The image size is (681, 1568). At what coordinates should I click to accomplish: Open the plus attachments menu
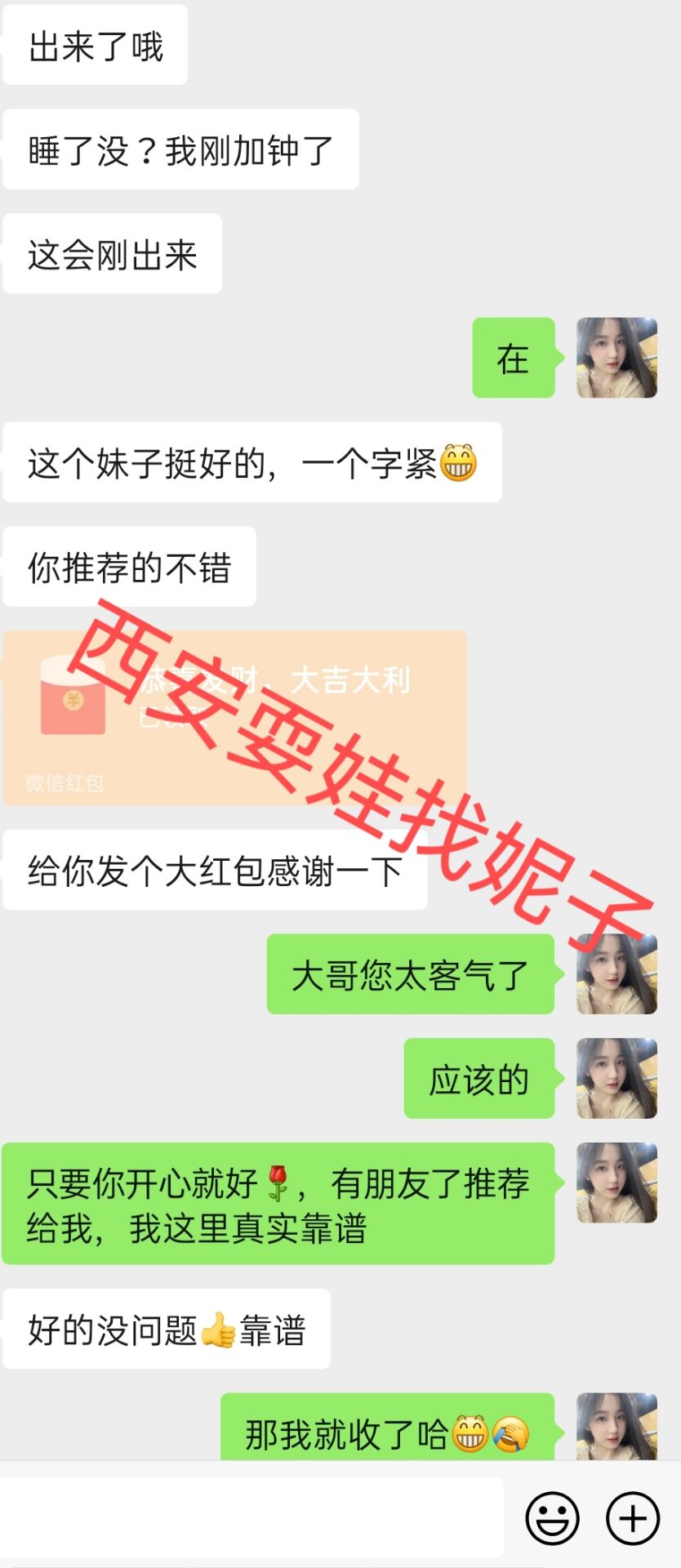pyautogui.click(x=632, y=1518)
